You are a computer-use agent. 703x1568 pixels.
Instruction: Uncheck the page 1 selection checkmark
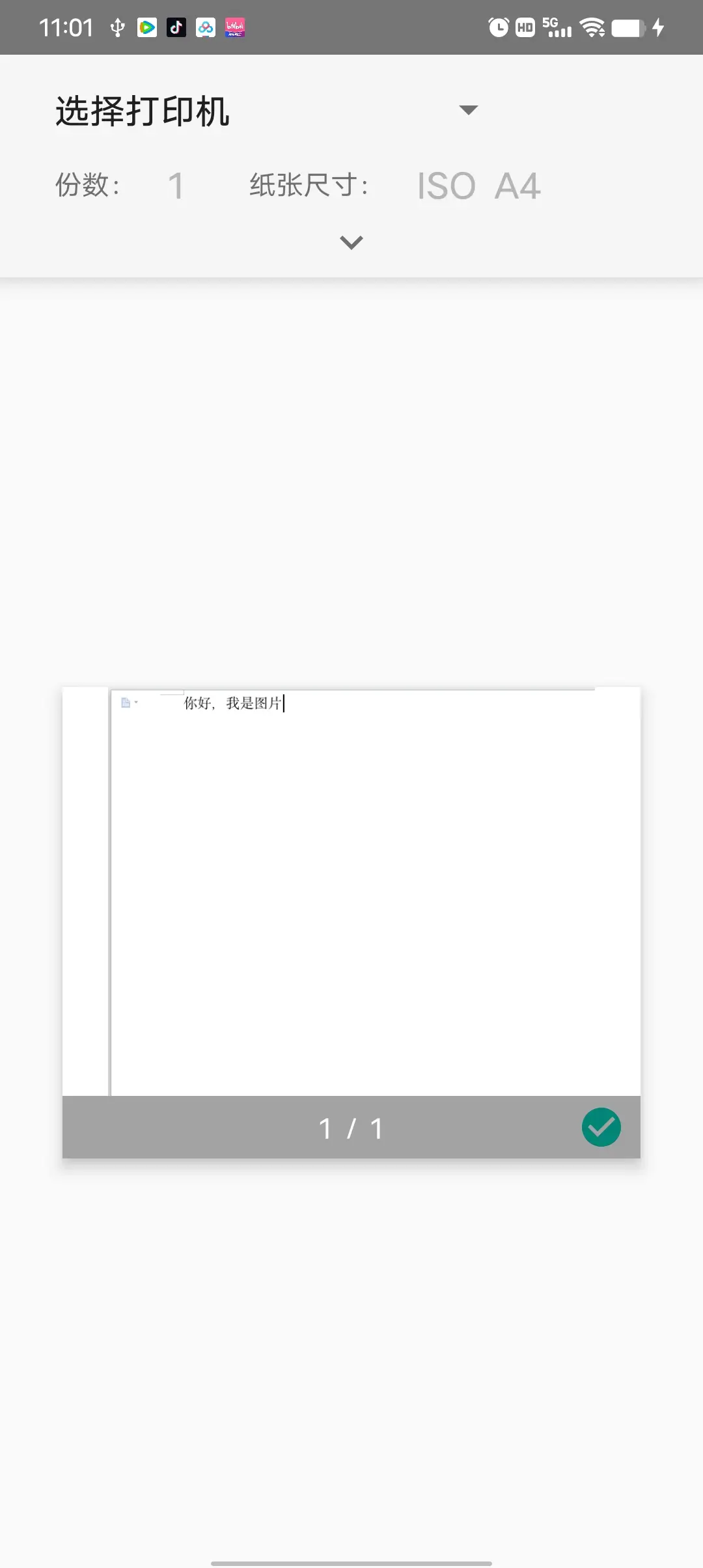pos(601,1127)
